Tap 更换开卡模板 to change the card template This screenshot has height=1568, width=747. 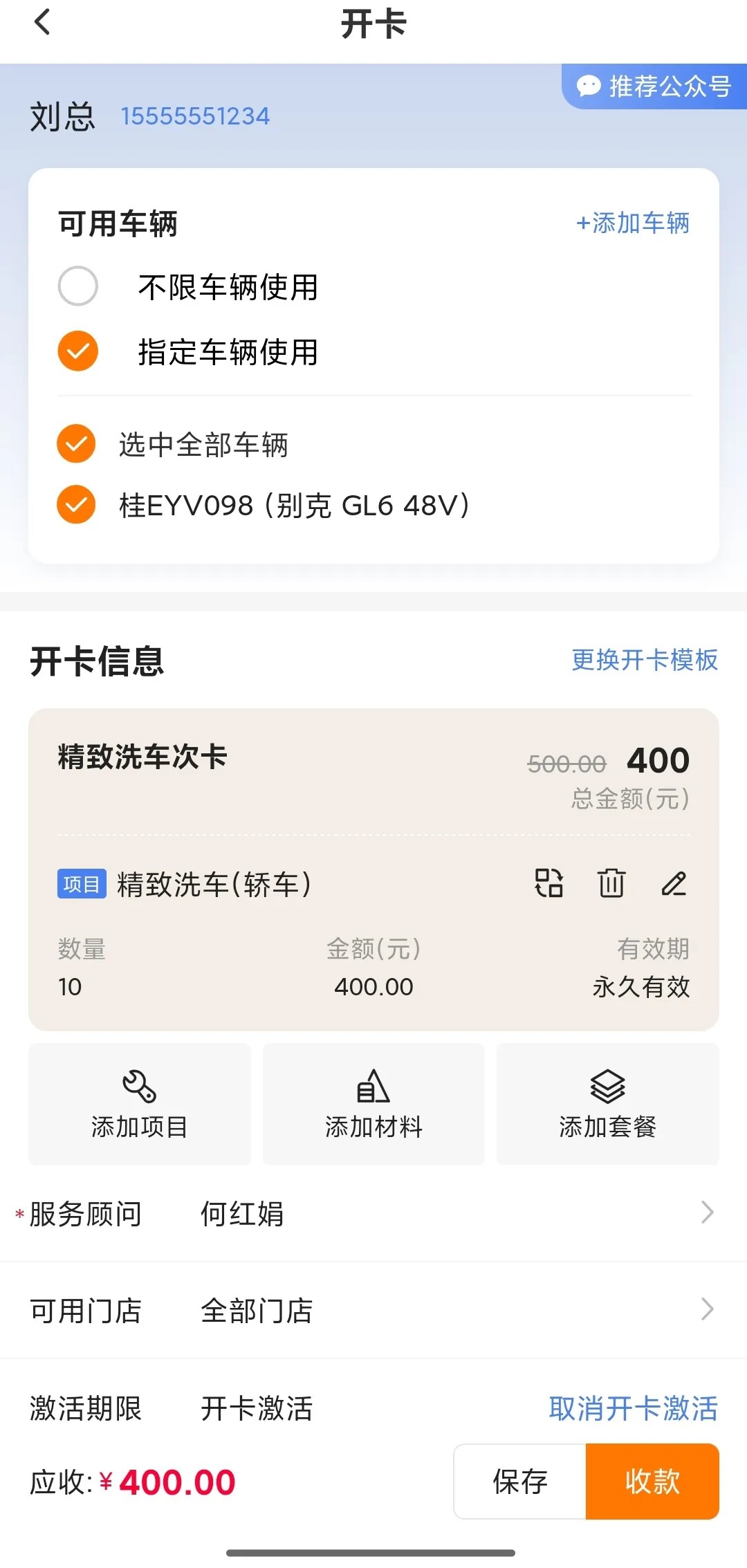pyautogui.click(x=644, y=660)
